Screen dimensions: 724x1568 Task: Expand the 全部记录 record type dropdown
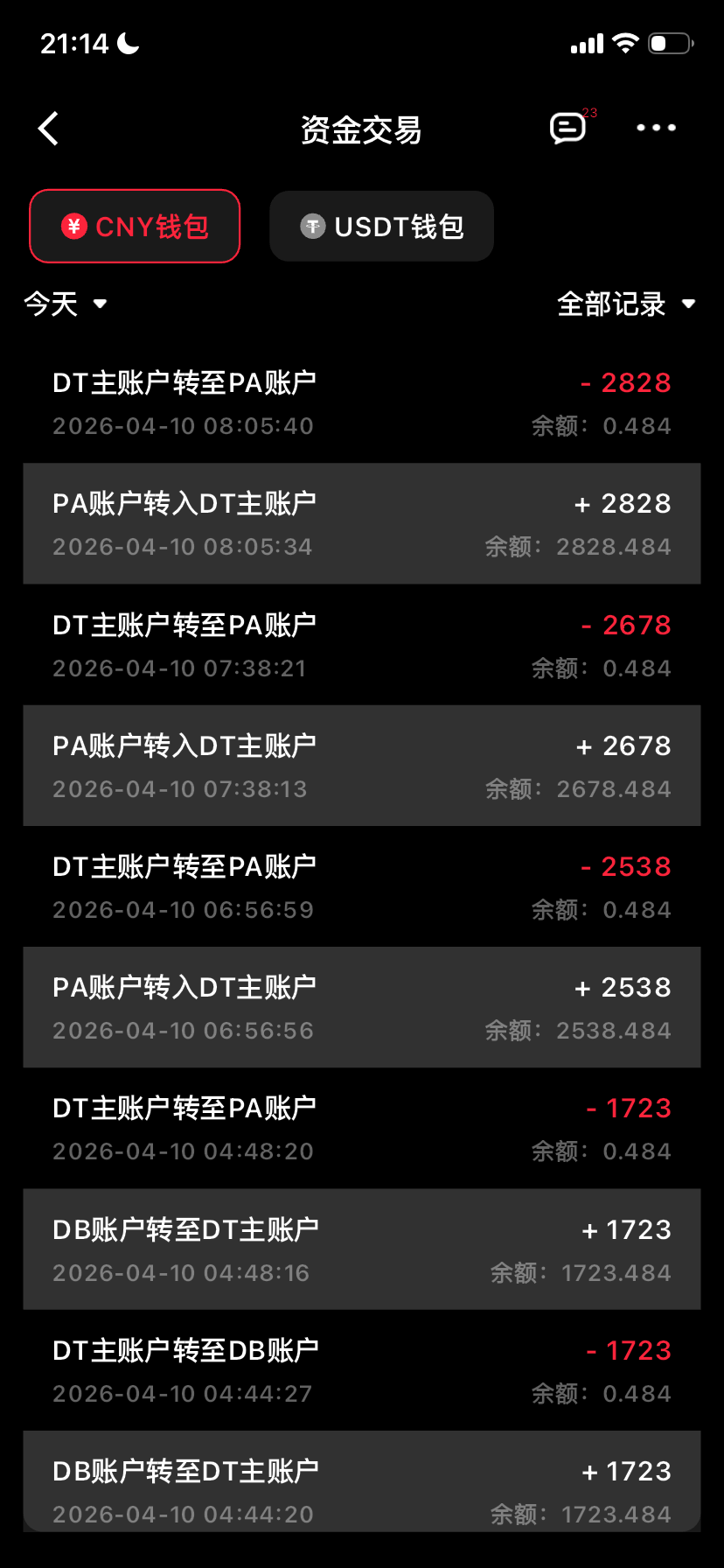(626, 304)
